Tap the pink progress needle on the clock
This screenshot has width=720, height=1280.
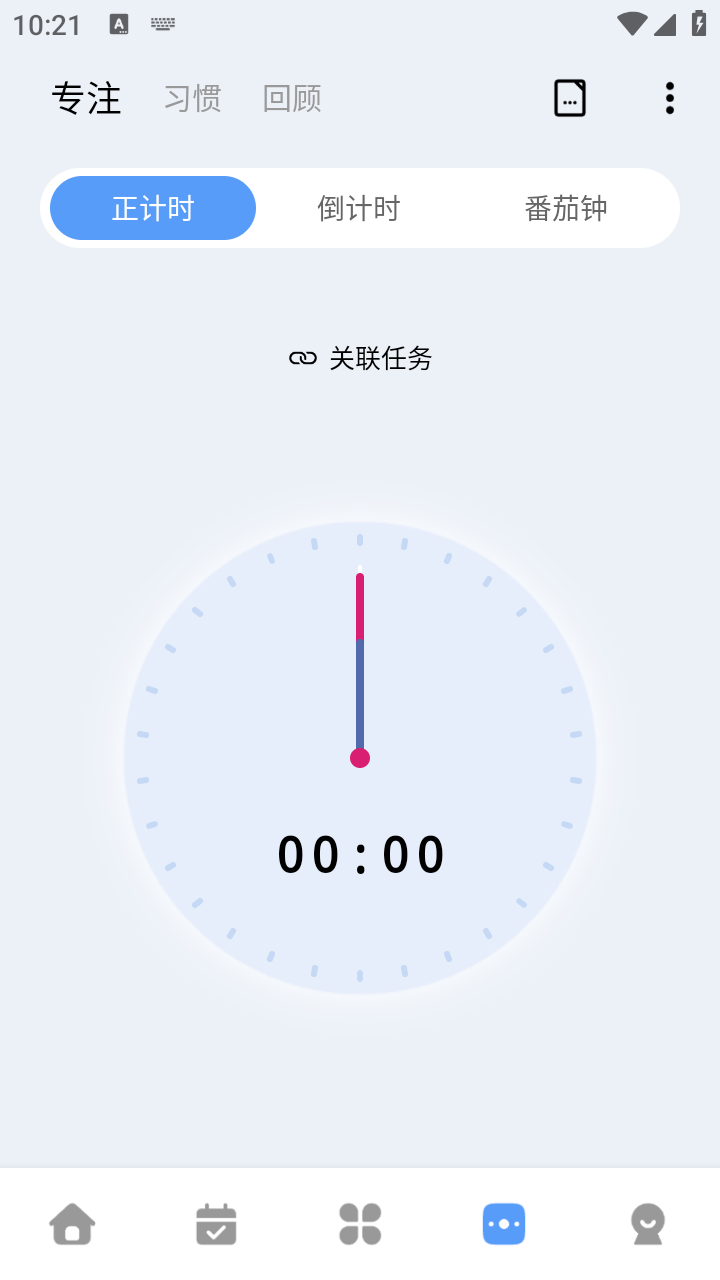click(359, 605)
